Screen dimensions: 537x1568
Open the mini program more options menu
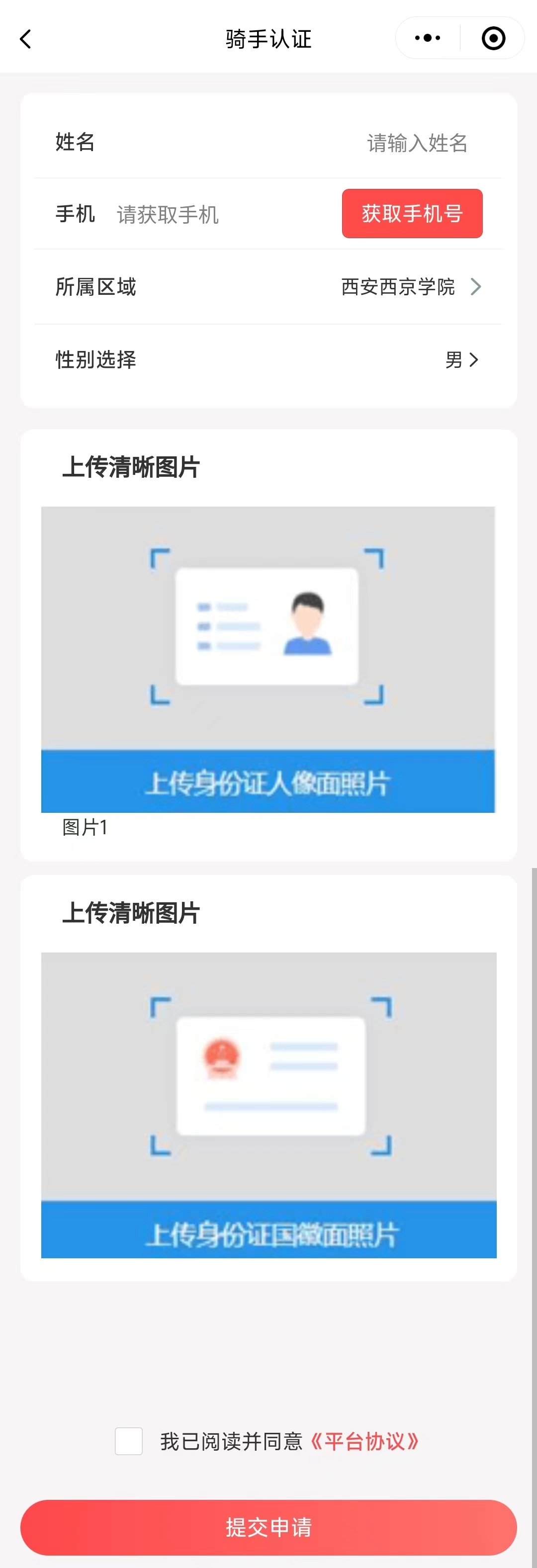tap(428, 38)
